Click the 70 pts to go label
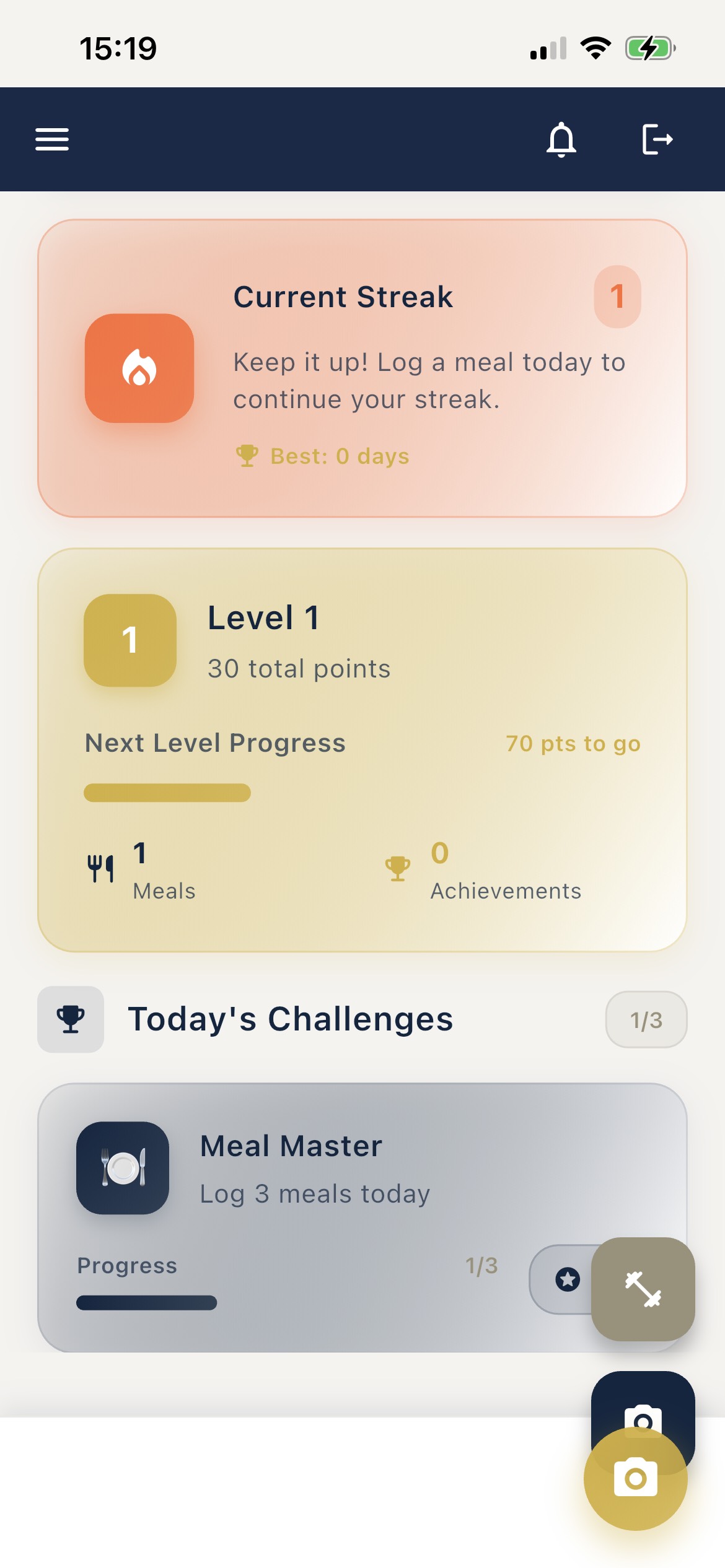Viewport: 725px width, 1568px height. click(x=573, y=743)
